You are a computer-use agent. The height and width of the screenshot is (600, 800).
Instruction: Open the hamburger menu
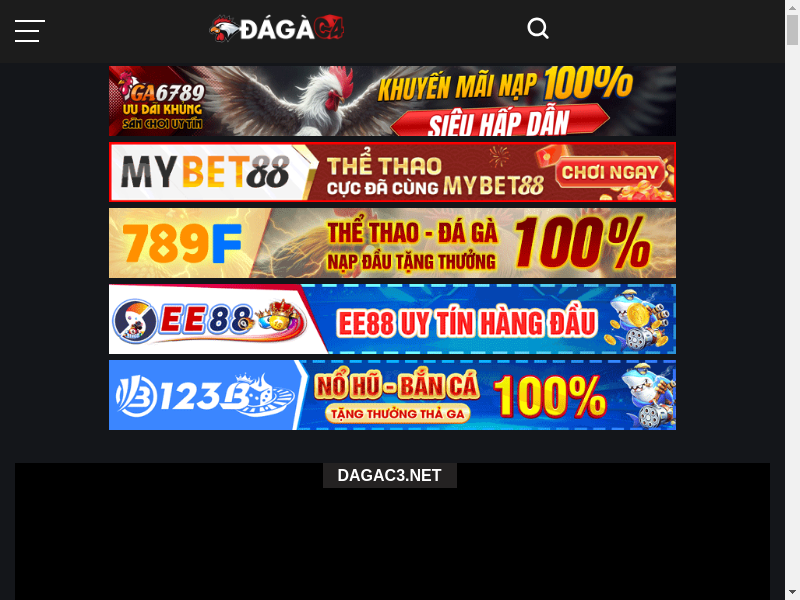coord(29,31)
